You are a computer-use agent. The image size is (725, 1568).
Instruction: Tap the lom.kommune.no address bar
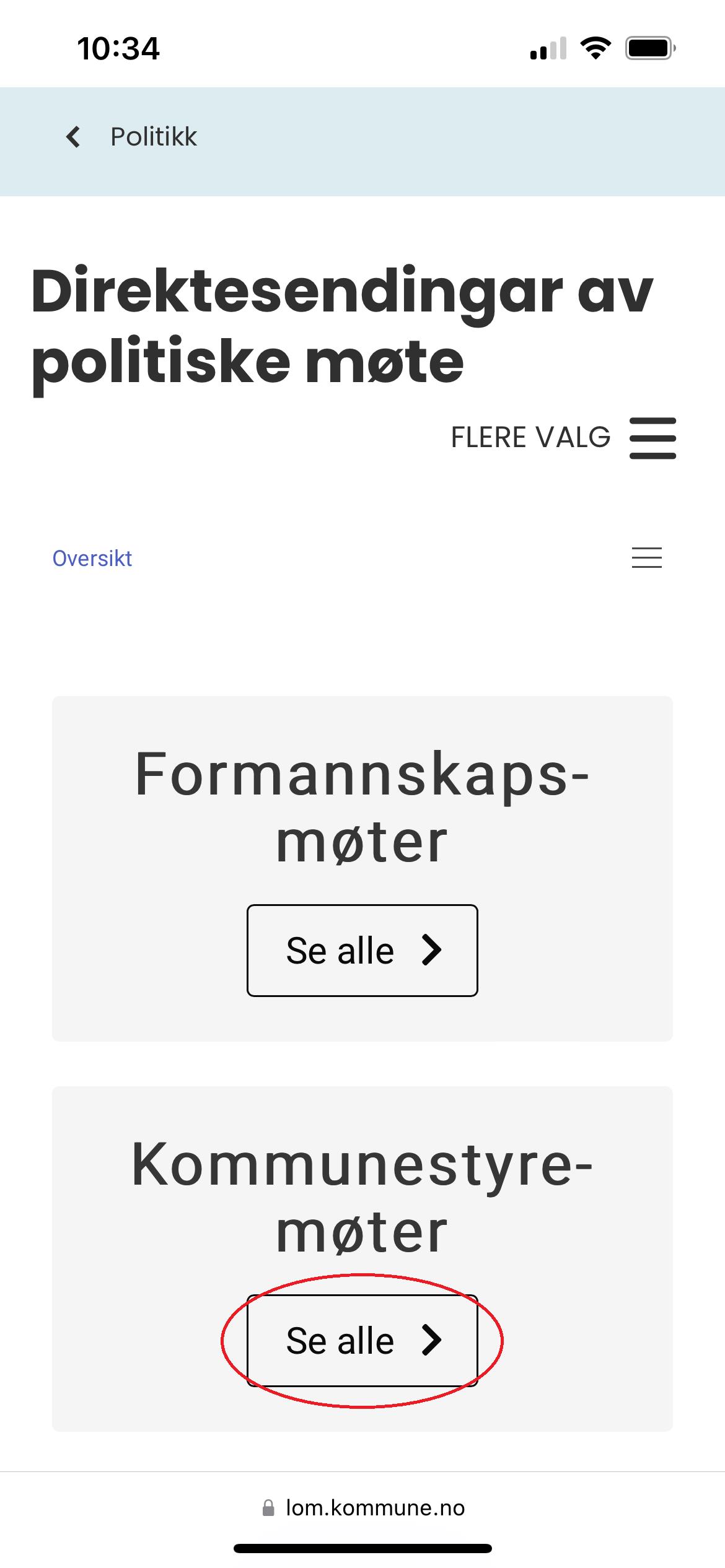point(363,1507)
